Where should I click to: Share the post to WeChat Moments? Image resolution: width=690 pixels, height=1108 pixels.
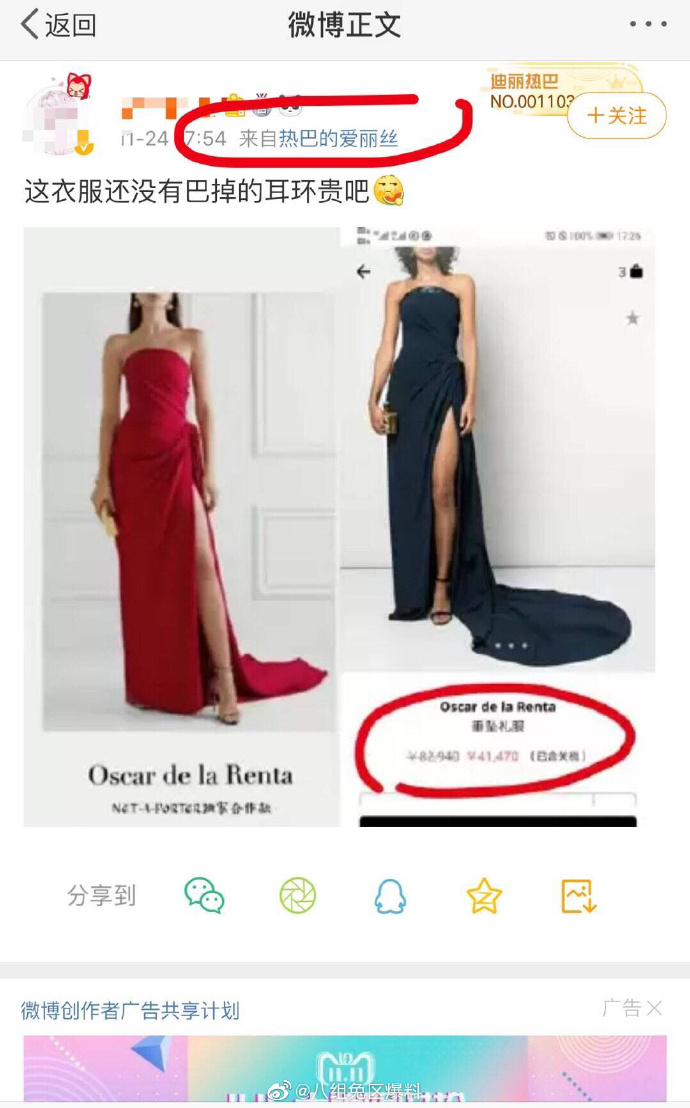coord(298,895)
